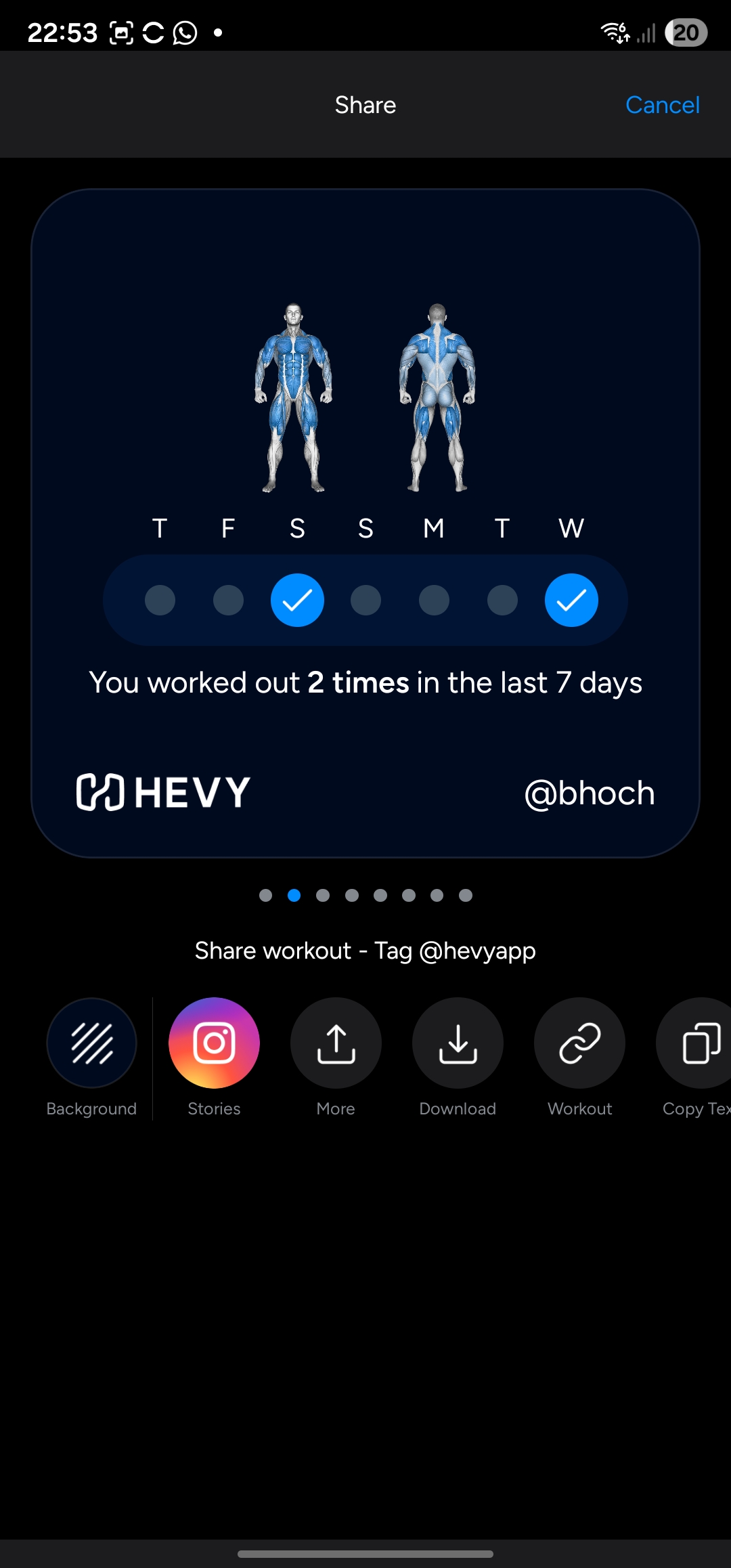Change the share card background
Screen dimensions: 731x1568
91,1043
